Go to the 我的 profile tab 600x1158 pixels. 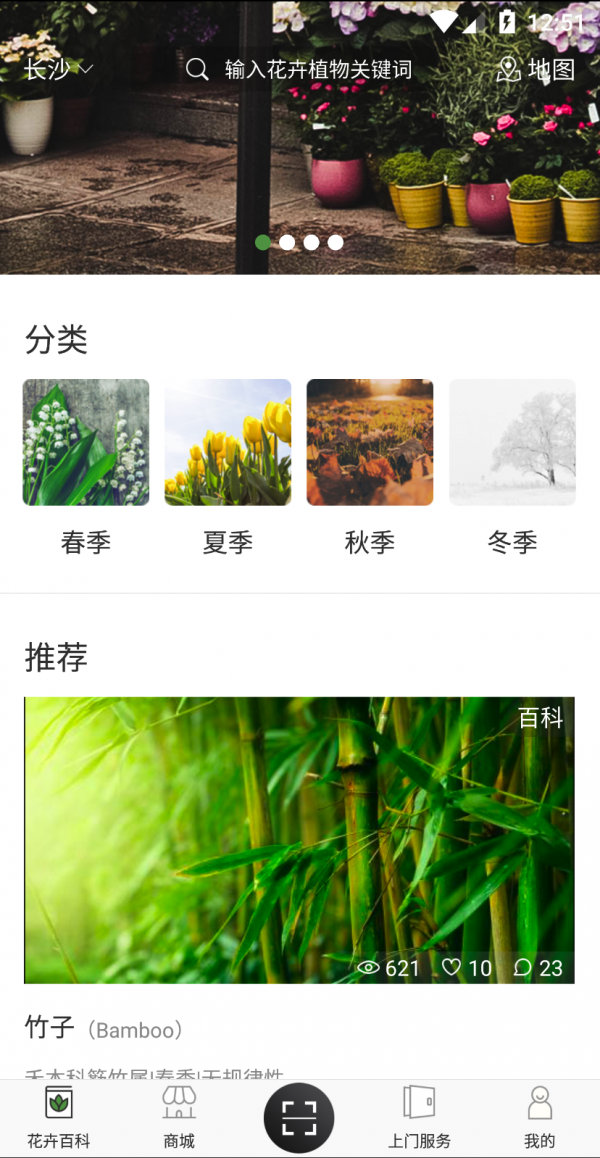pos(539,1116)
